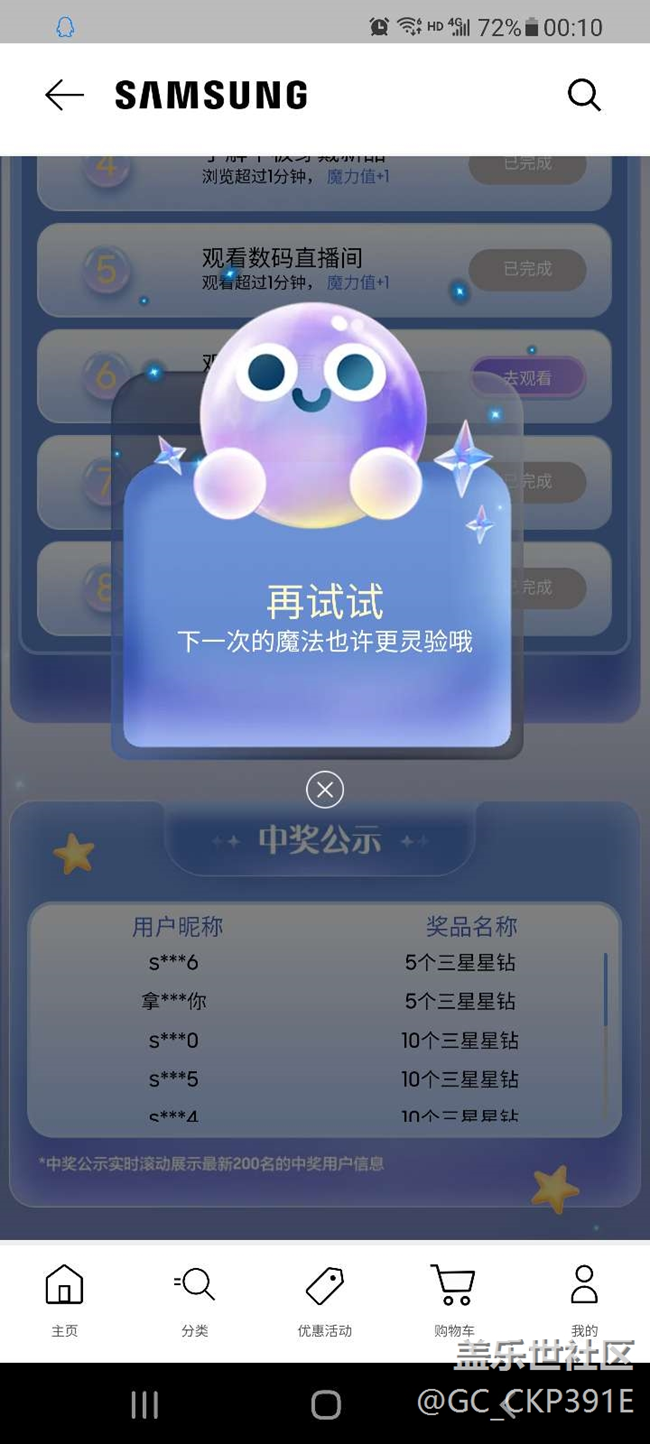Switch to the 我的 profile tab
The height and width of the screenshot is (1444, 650).
584,1299
